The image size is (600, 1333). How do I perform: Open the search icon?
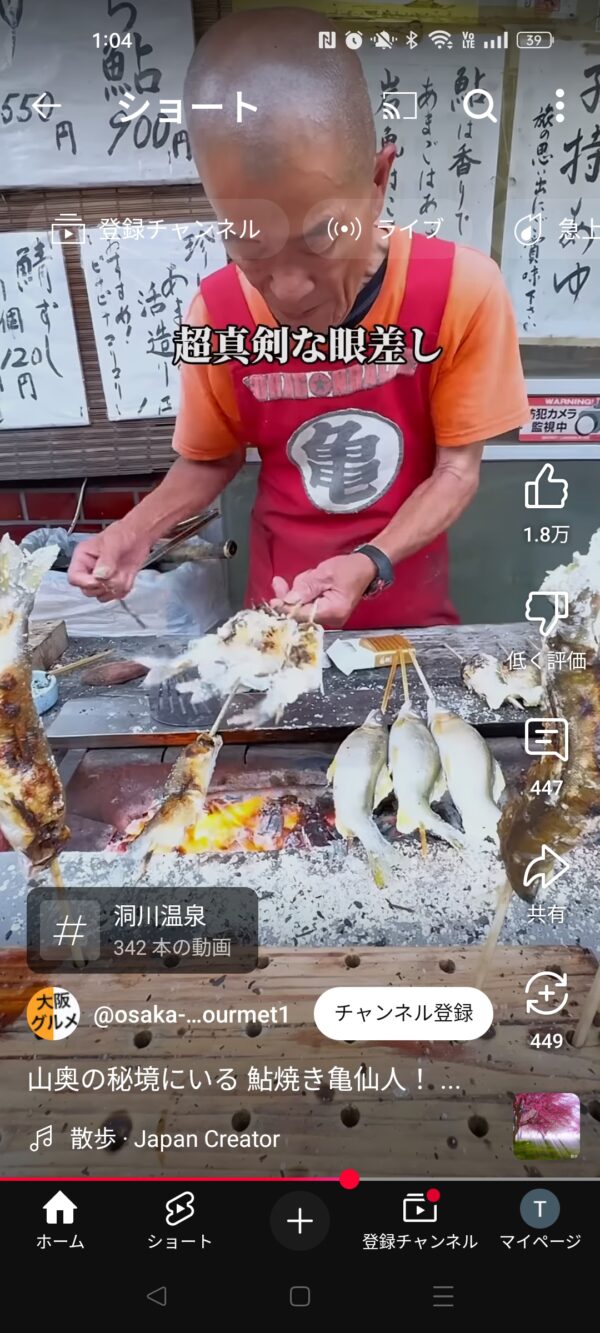pyautogui.click(x=480, y=105)
